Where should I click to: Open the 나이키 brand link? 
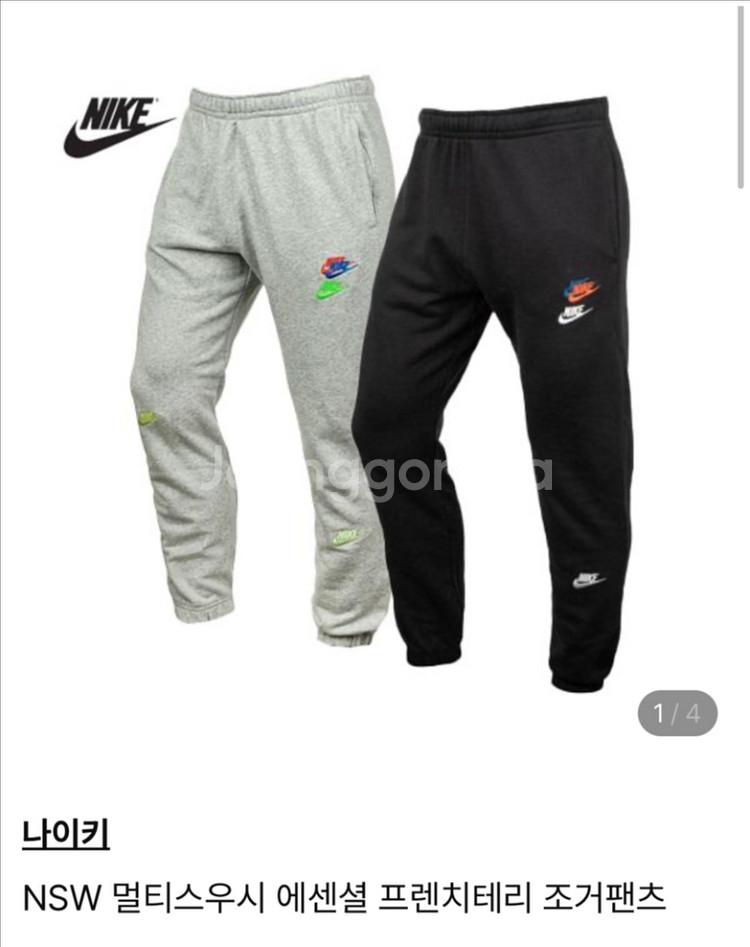click(66, 833)
